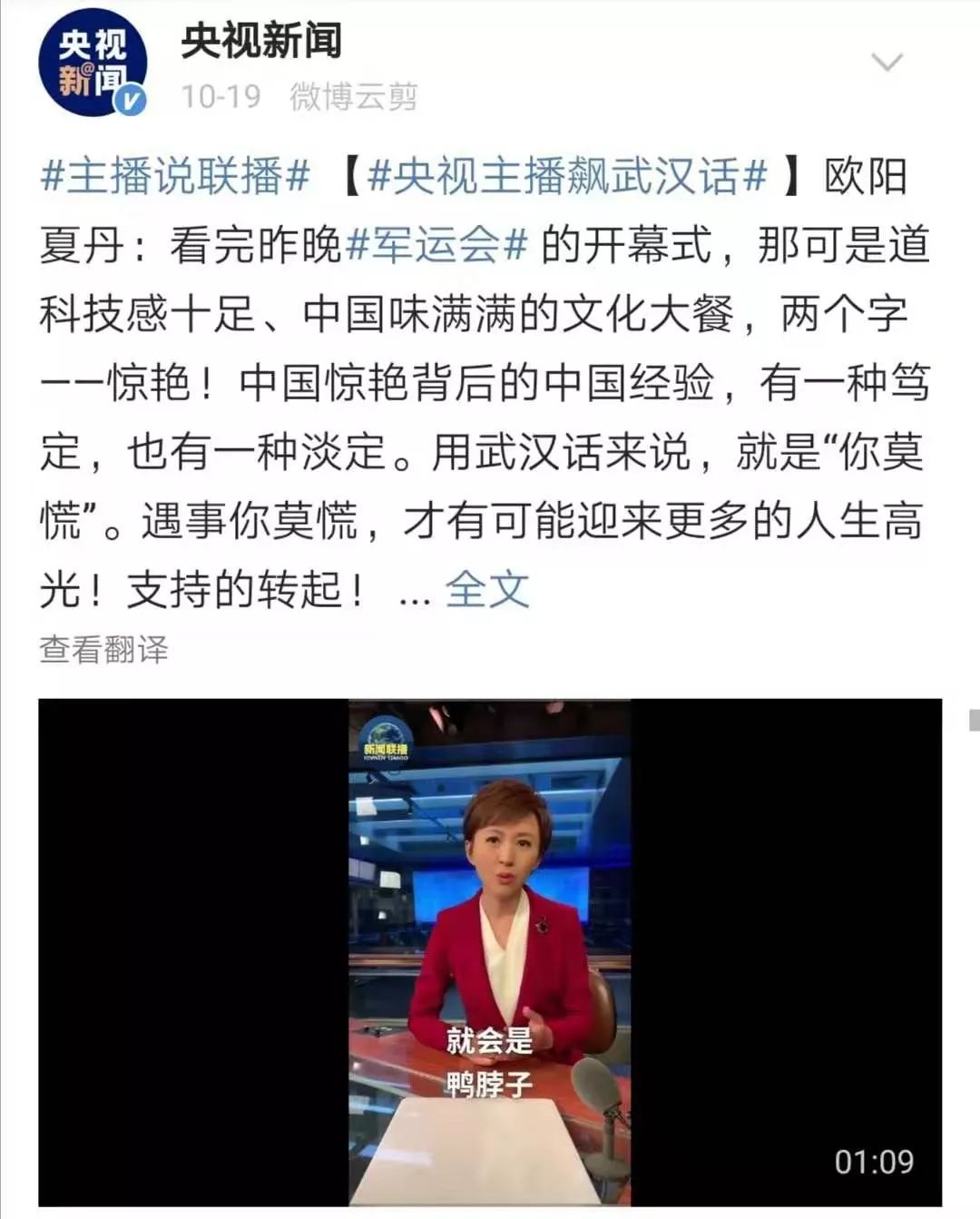
Task: Open 央视新闻 profile avatar
Action: coord(93,63)
